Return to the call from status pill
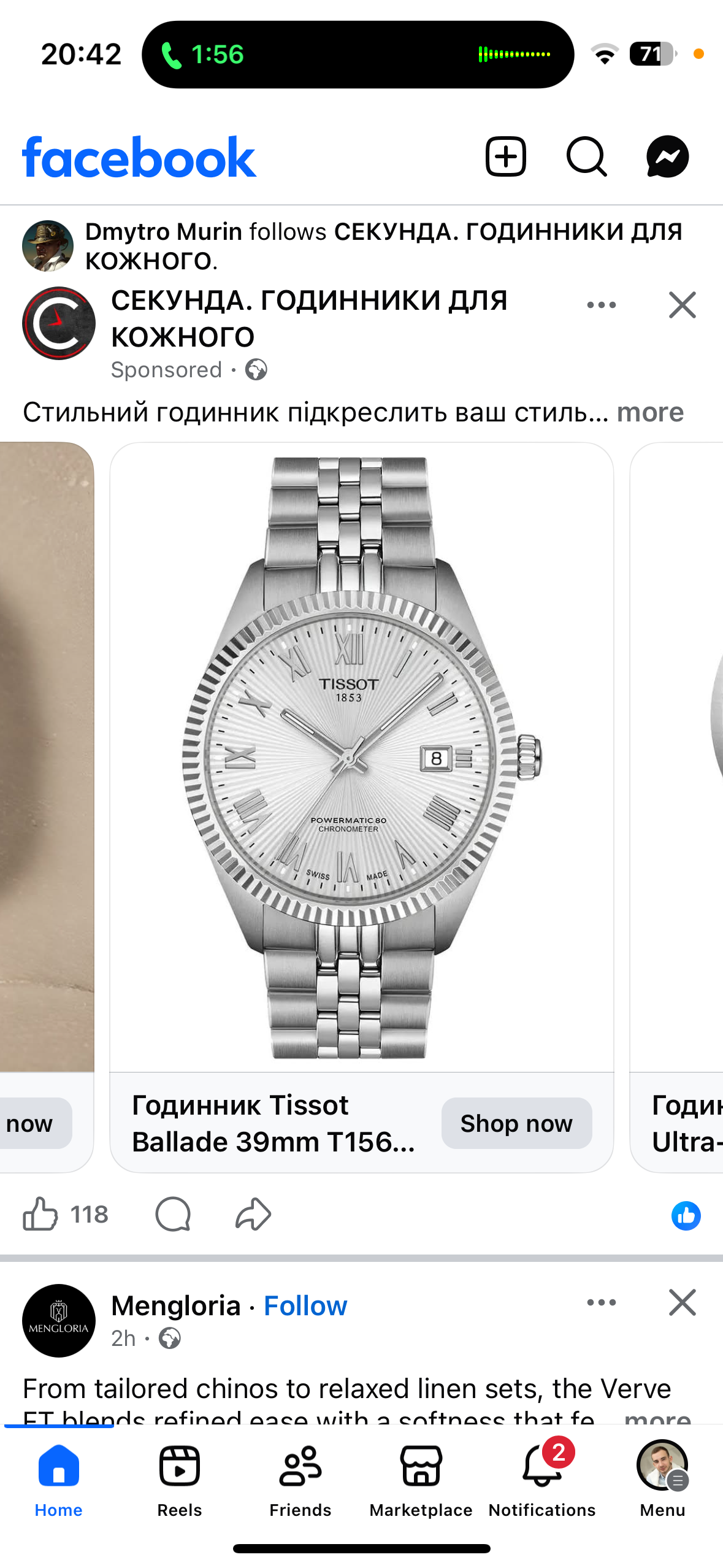Image resolution: width=723 pixels, height=1568 pixels. 358,55
